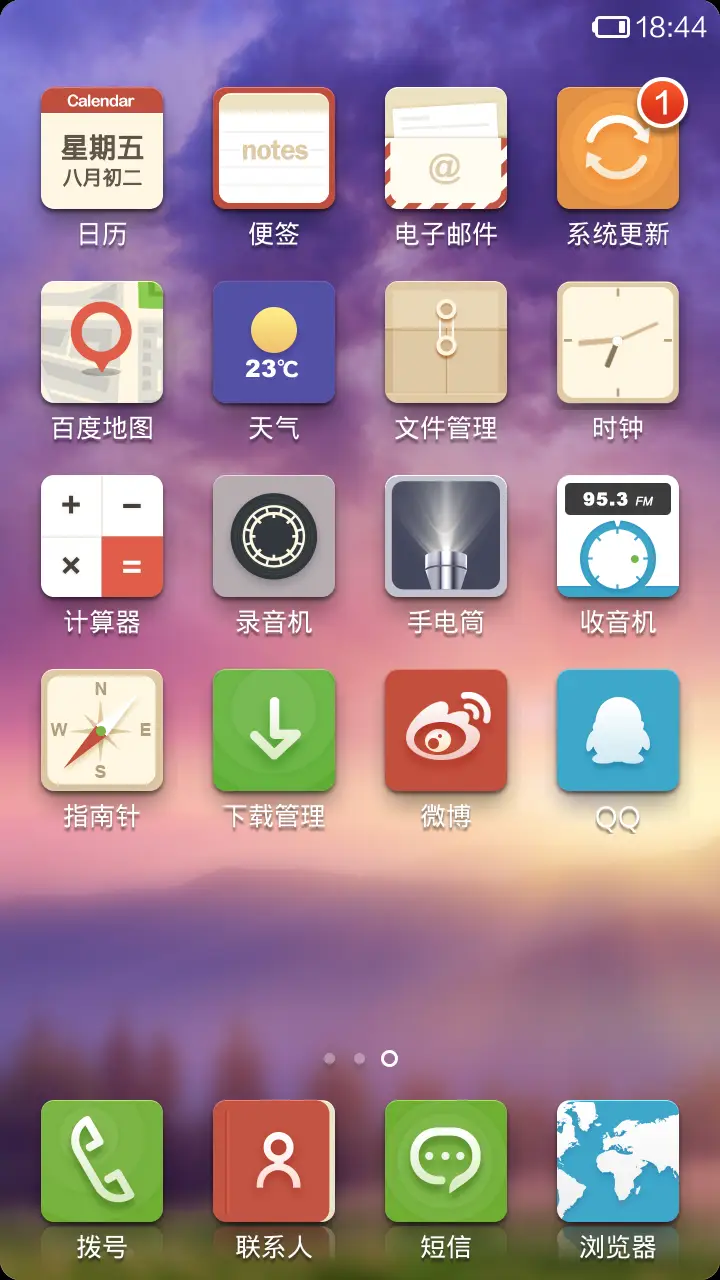Open the 时钟 clock app

618,343
